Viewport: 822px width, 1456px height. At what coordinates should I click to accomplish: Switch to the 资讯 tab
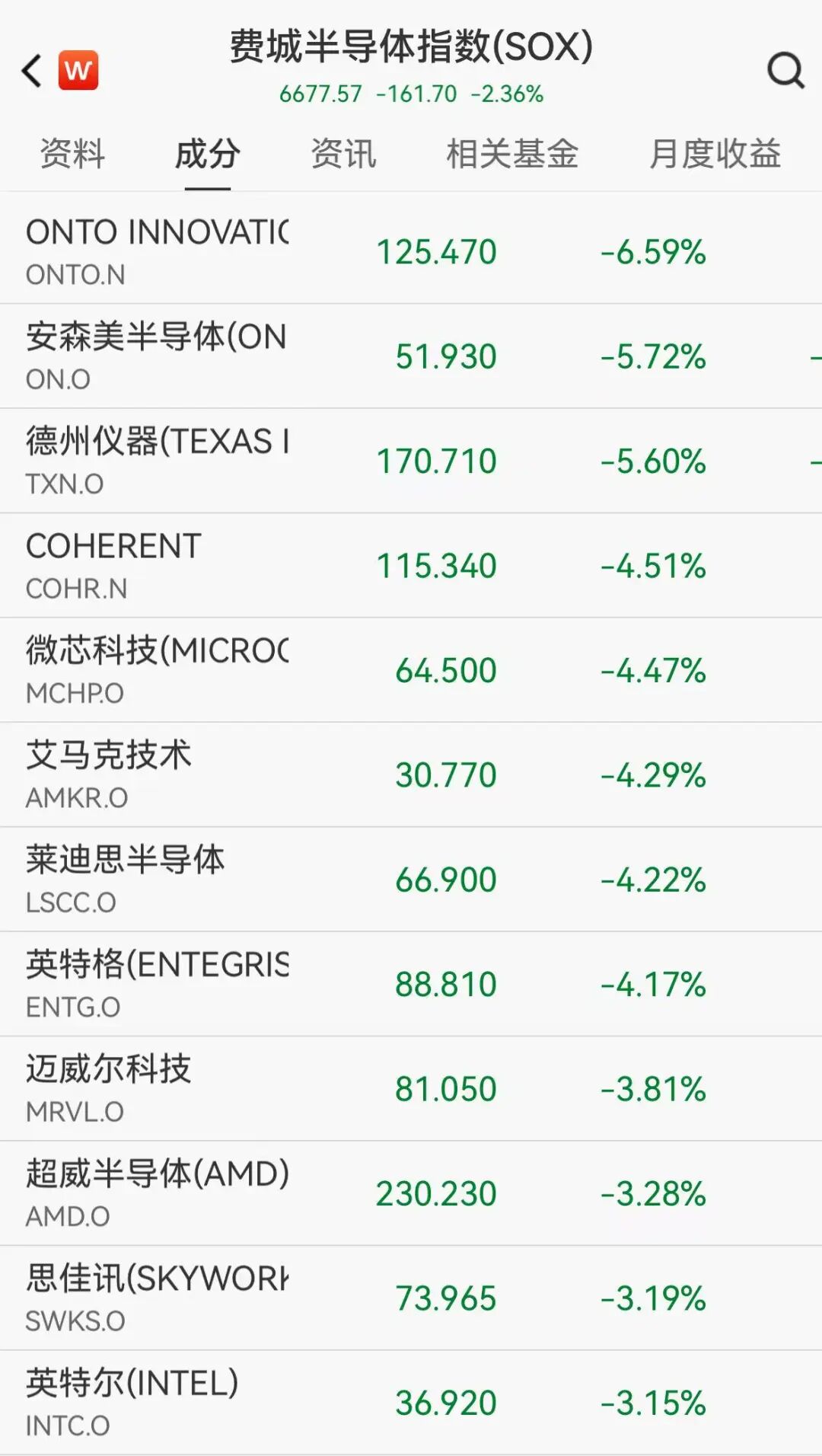[343, 154]
